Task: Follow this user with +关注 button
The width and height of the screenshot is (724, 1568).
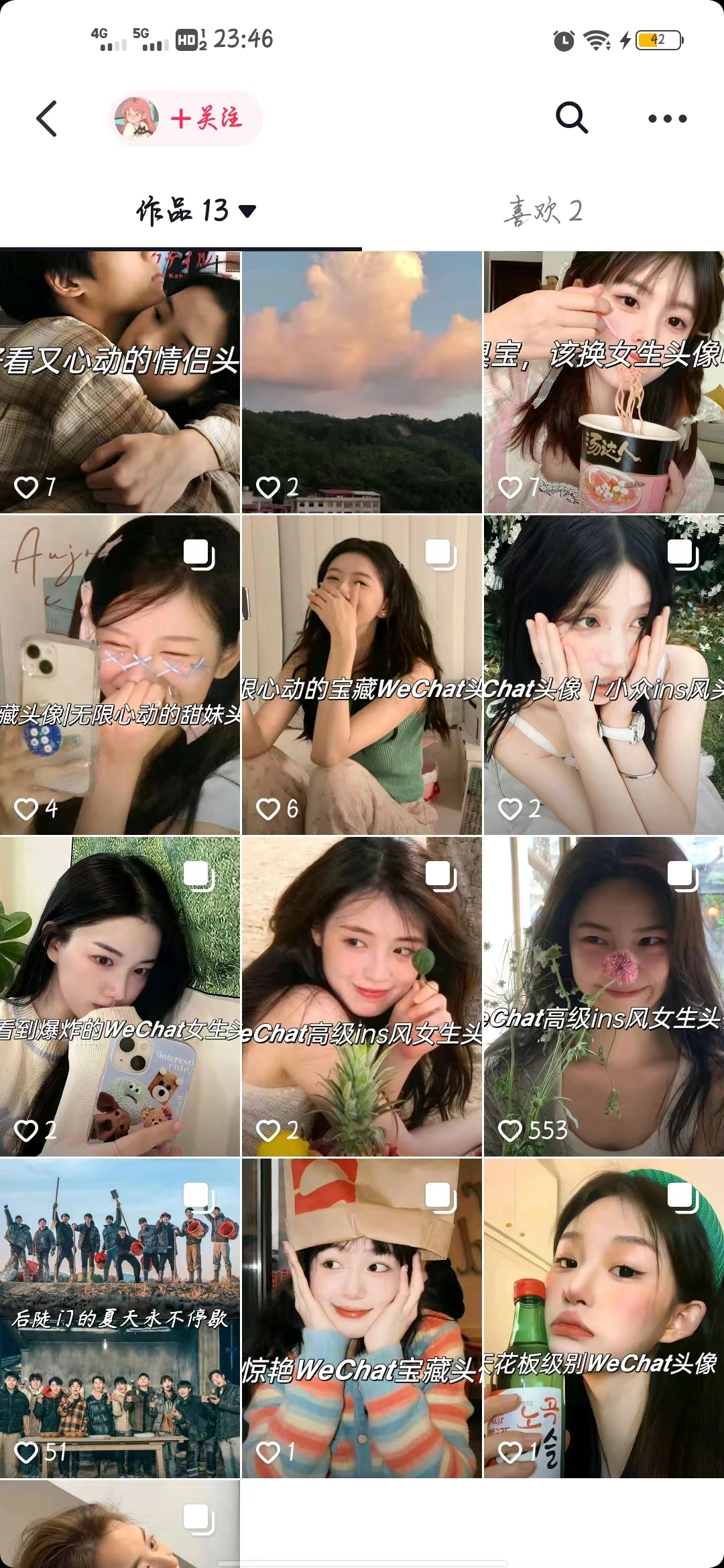Action: click(x=205, y=119)
